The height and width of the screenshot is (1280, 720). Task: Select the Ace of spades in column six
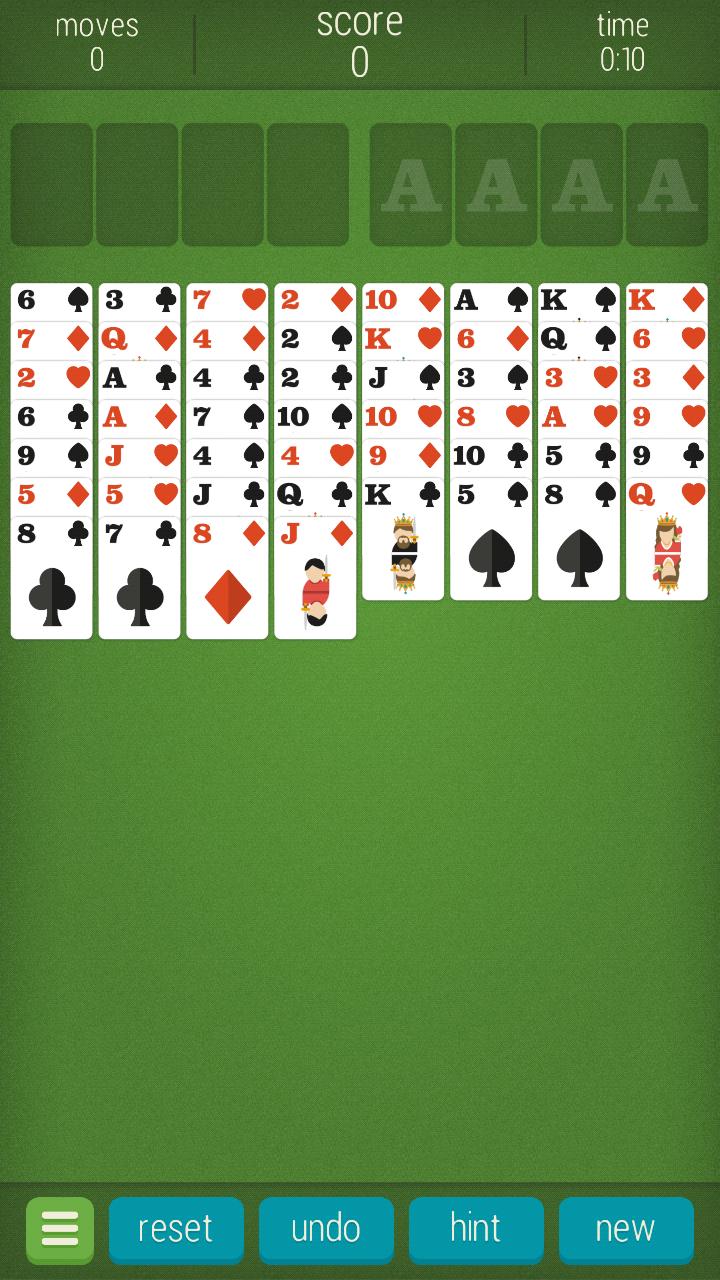tap(491, 299)
